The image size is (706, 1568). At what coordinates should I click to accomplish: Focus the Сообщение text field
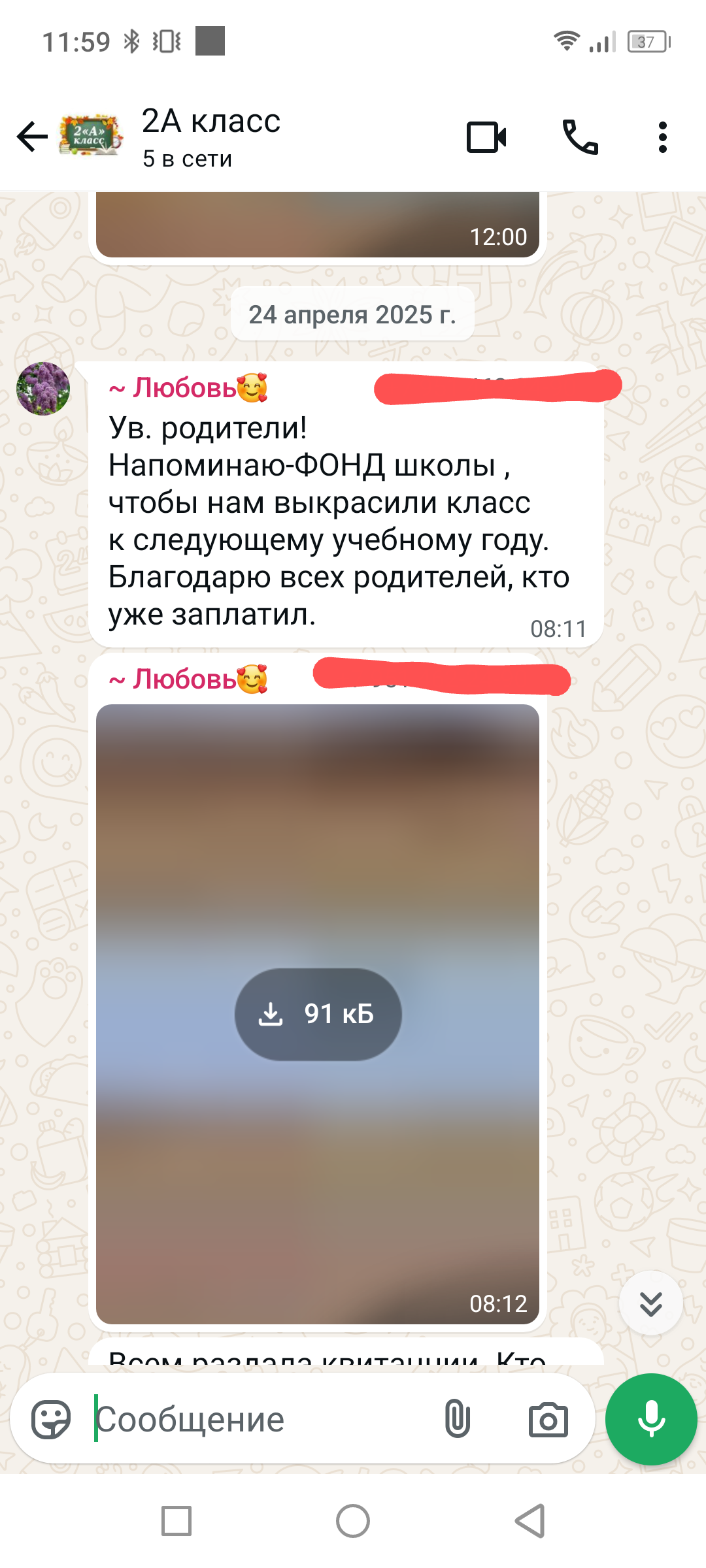(261, 1419)
